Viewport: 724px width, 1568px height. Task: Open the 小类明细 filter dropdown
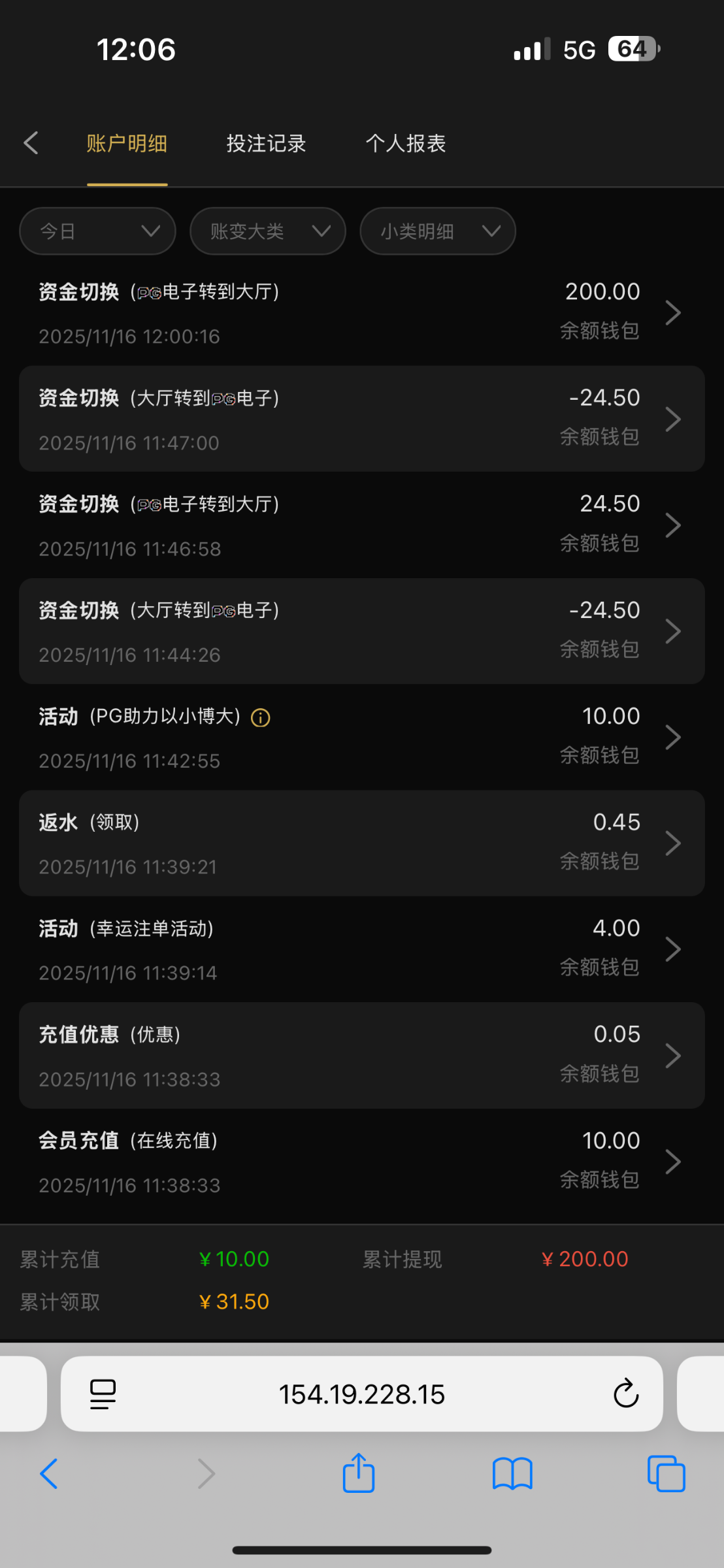pyautogui.click(x=437, y=231)
